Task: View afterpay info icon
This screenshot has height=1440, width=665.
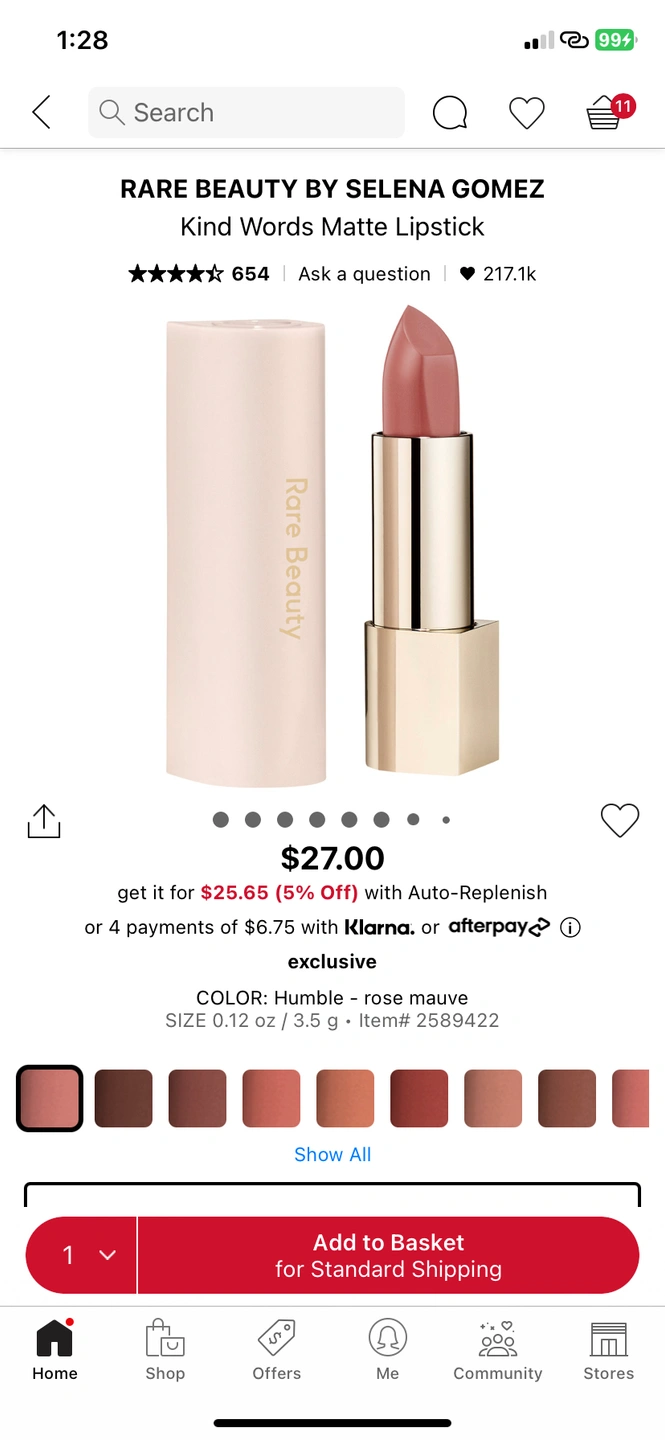Action: 570,927
